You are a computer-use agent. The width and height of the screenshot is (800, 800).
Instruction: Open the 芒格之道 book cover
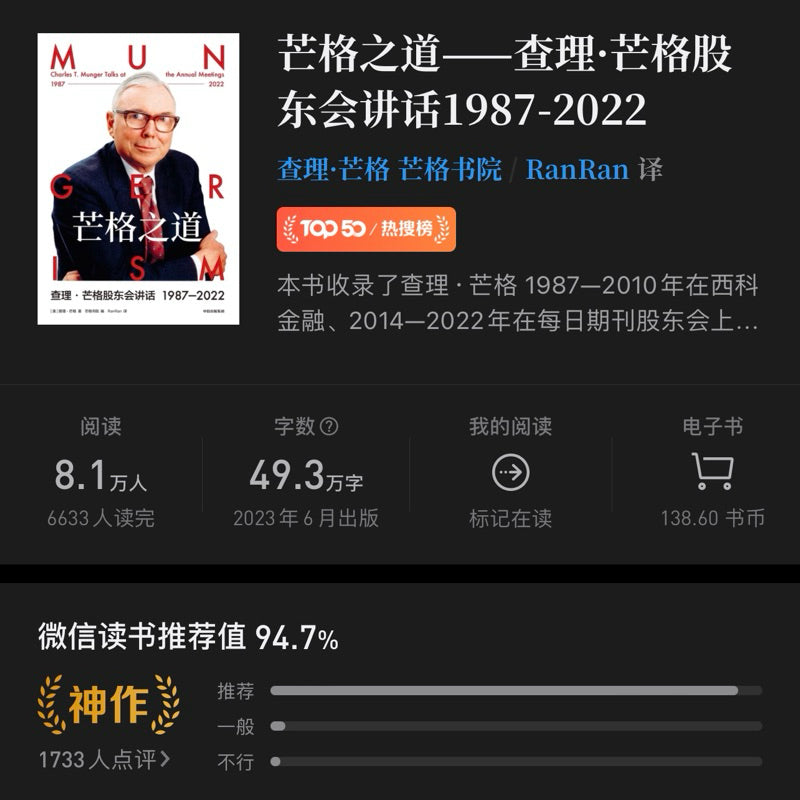[138, 179]
